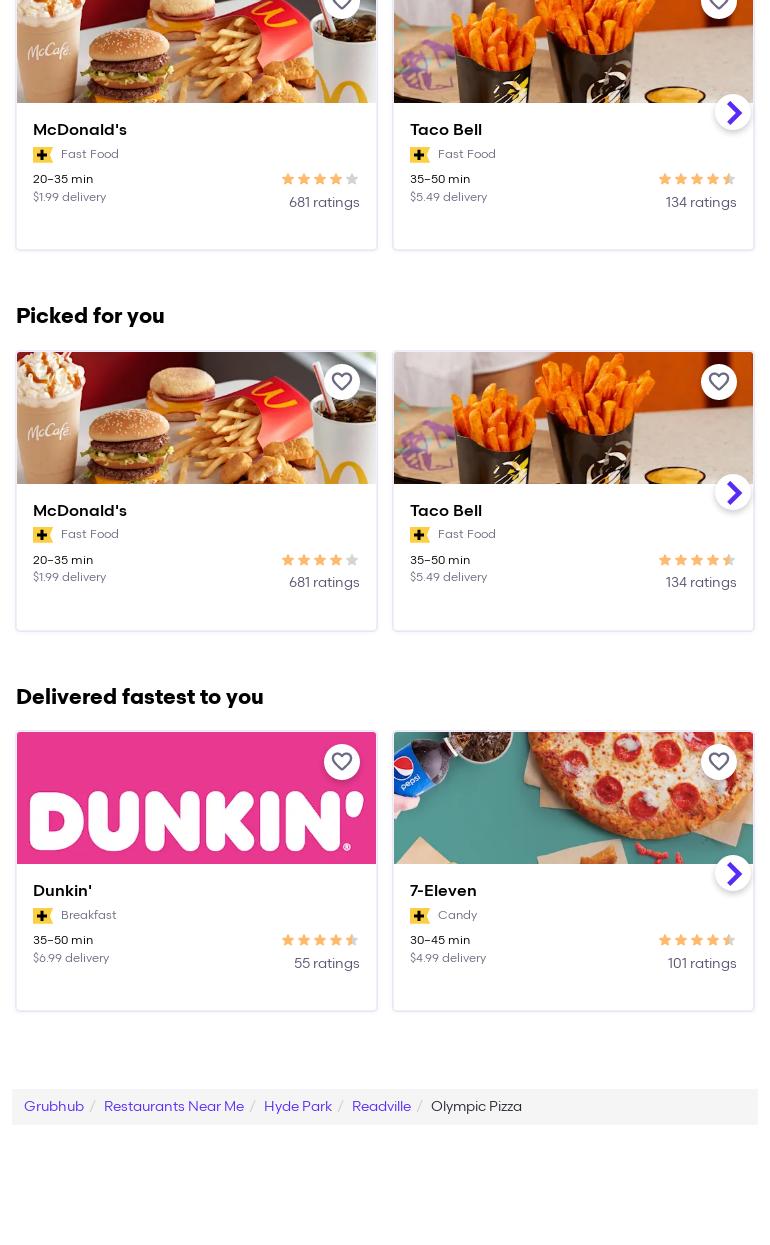Select the Picked for you section heading

click(90, 317)
